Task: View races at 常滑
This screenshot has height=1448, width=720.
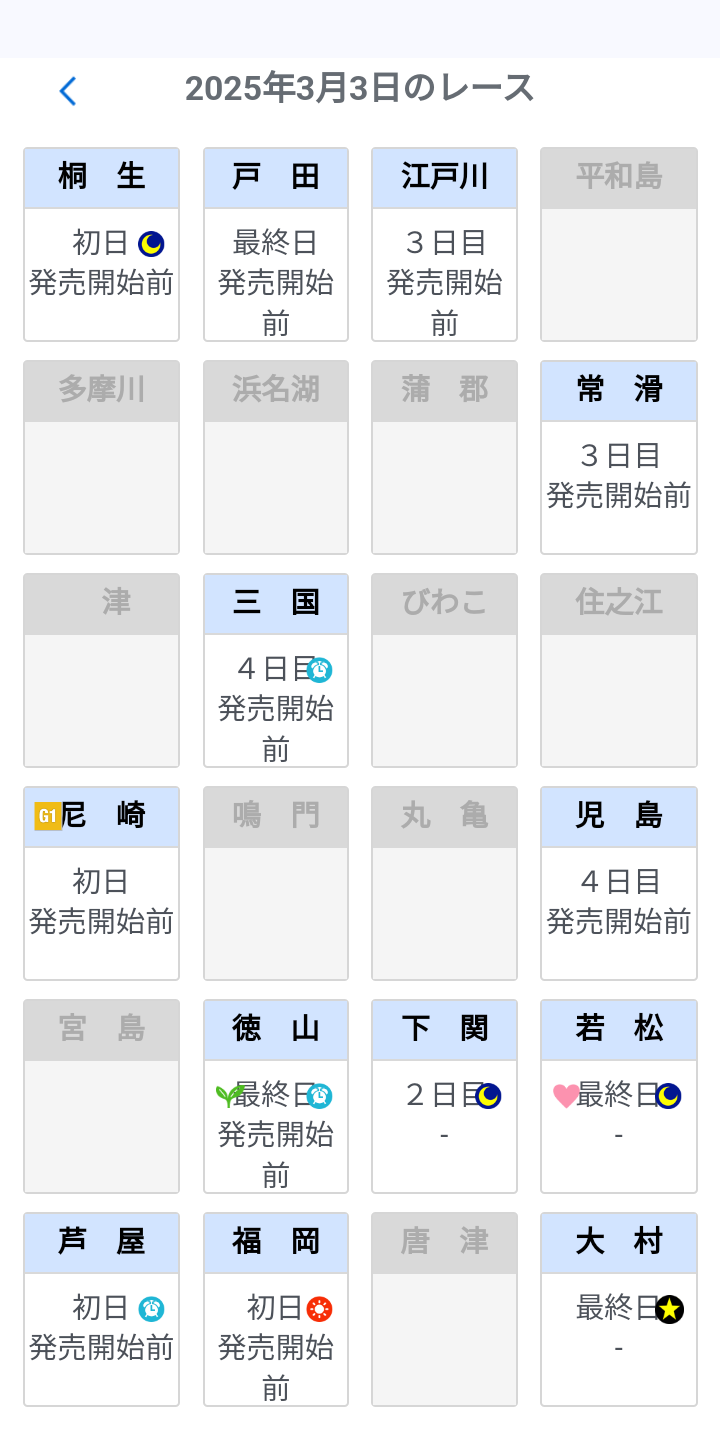Action: click(618, 458)
